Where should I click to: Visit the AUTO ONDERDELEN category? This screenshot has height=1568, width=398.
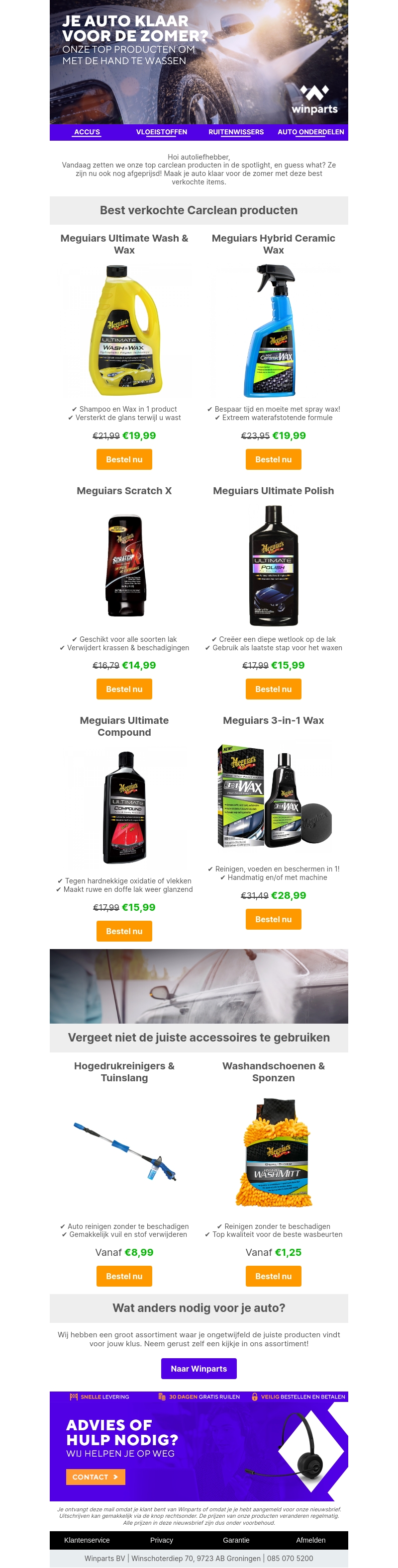[311, 132]
